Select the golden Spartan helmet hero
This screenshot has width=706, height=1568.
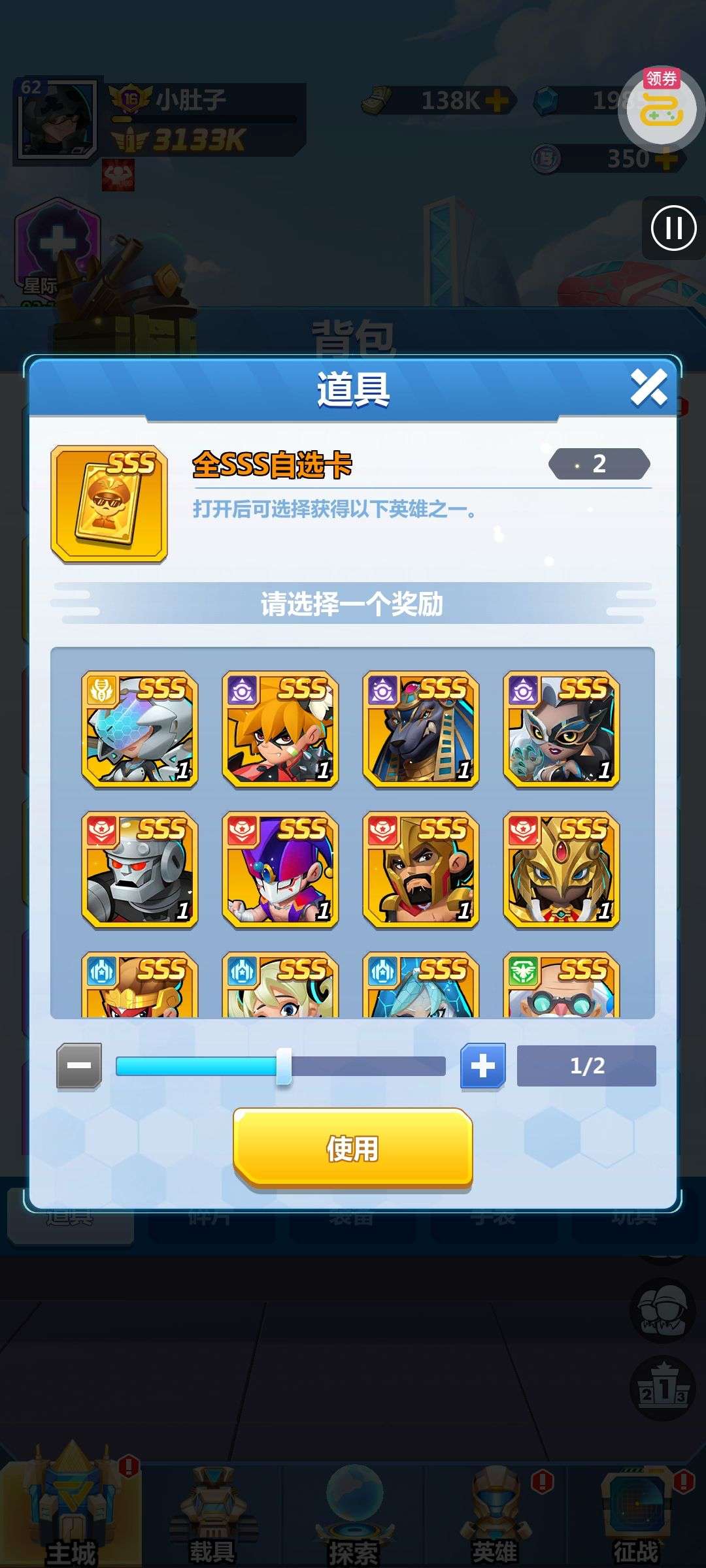click(421, 870)
